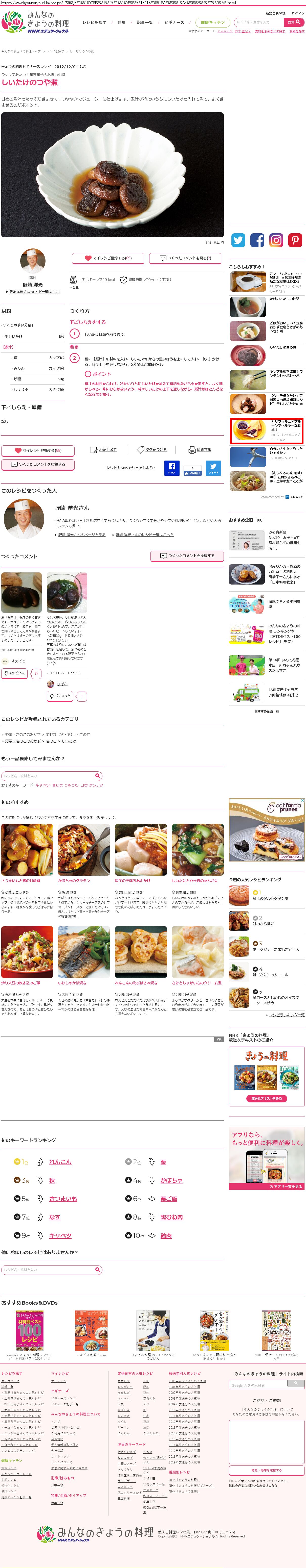This screenshot has width=306, height=1568.
Task: Open the Twitter icon in the sidebar
Action: [x=238, y=240]
